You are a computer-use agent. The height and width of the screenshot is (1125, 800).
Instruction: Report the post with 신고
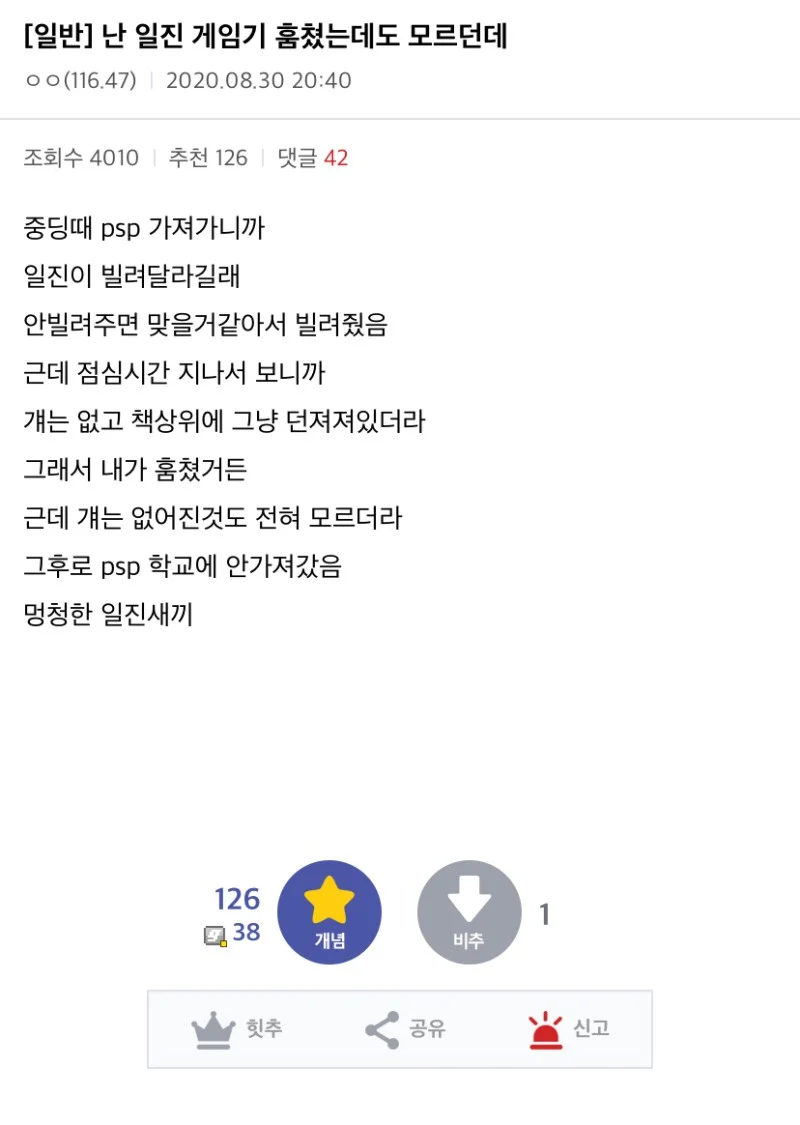coord(568,1029)
